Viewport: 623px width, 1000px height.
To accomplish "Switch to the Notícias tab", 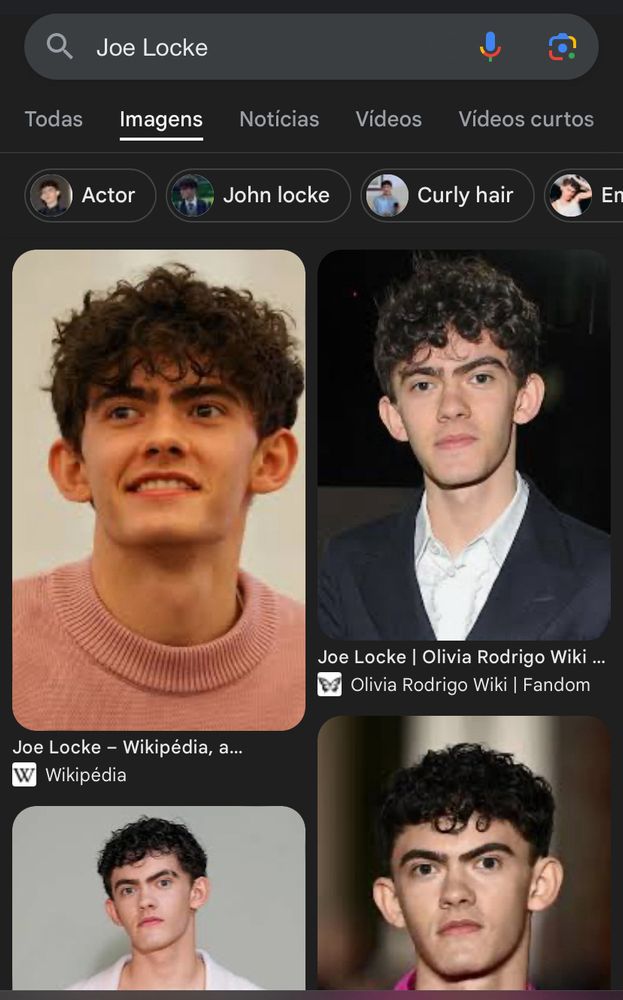I will pos(279,119).
